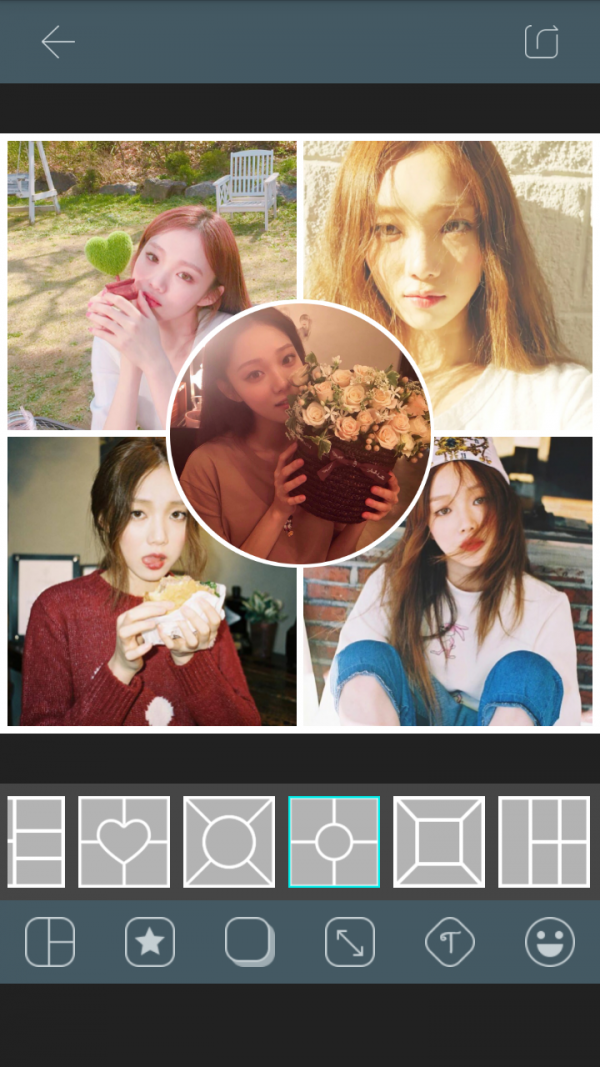Go back using the arrow icon
The height and width of the screenshot is (1067, 600).
pyautogui.click(x=58, y=42)
